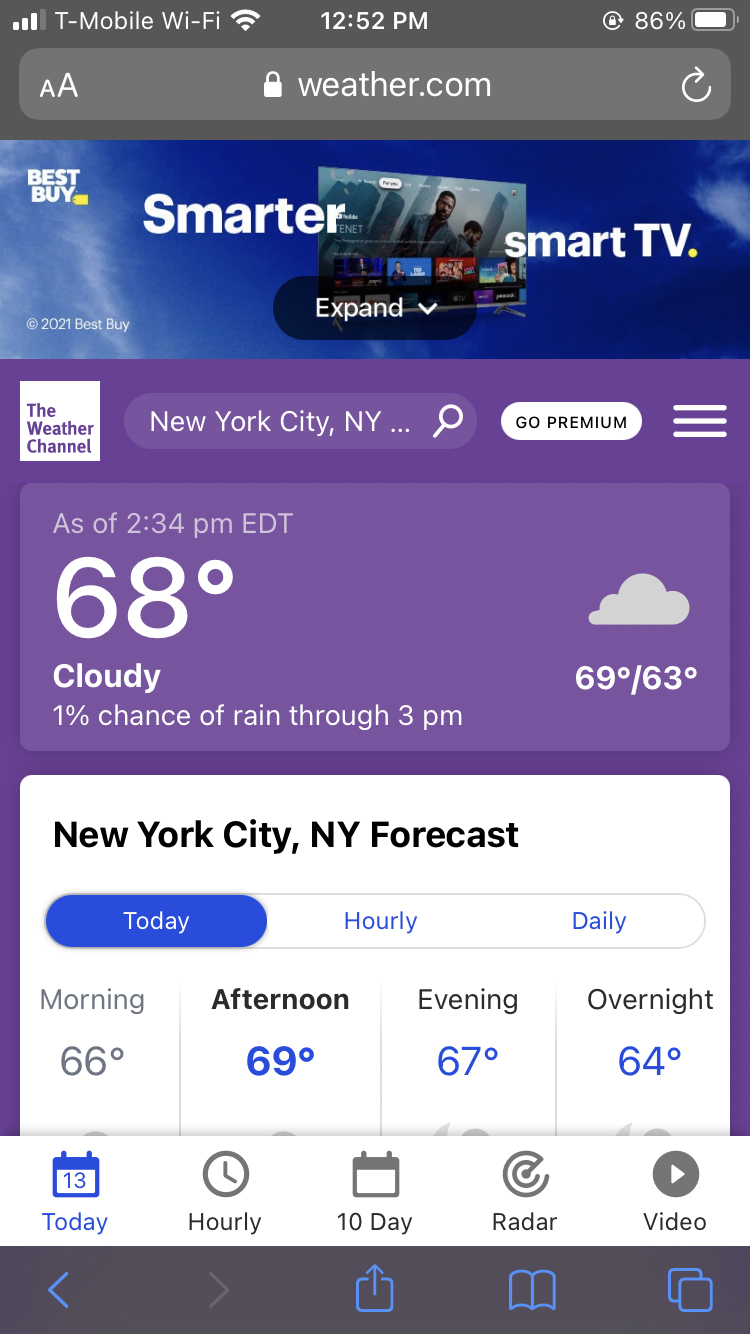
Task: Open The Weather Channel home logo
Action: pyautogui.click(x=60, y=421)
